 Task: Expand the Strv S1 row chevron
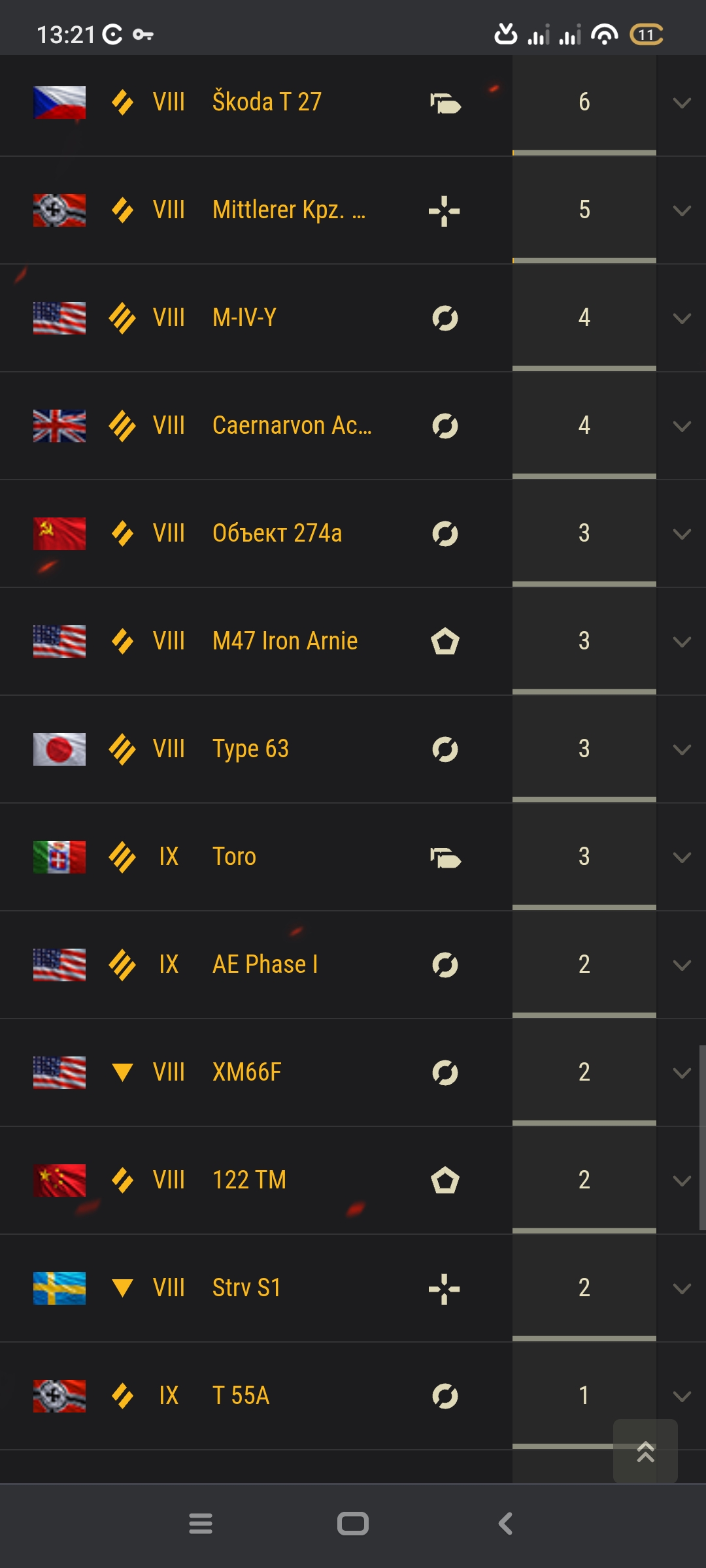(682, 1289)
